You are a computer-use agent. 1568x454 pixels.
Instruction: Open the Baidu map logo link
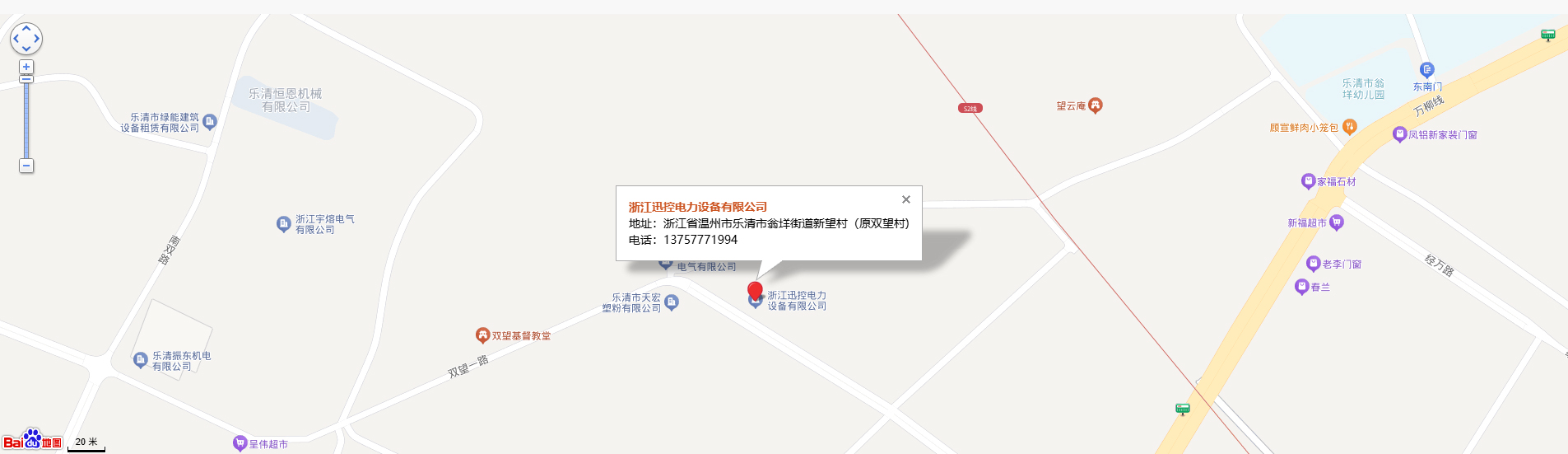[31, 440]
